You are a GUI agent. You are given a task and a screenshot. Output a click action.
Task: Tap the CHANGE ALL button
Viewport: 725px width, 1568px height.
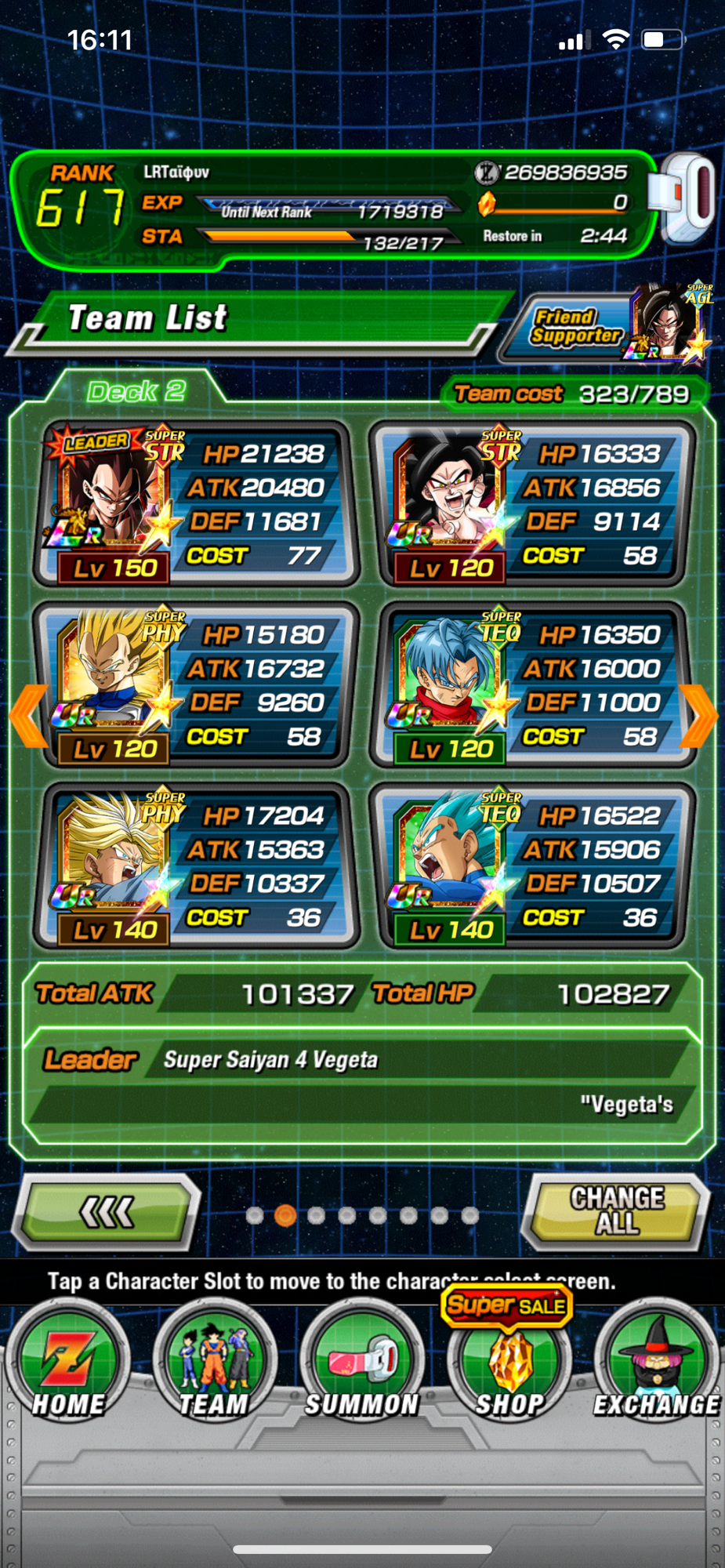pos(617,1210)
